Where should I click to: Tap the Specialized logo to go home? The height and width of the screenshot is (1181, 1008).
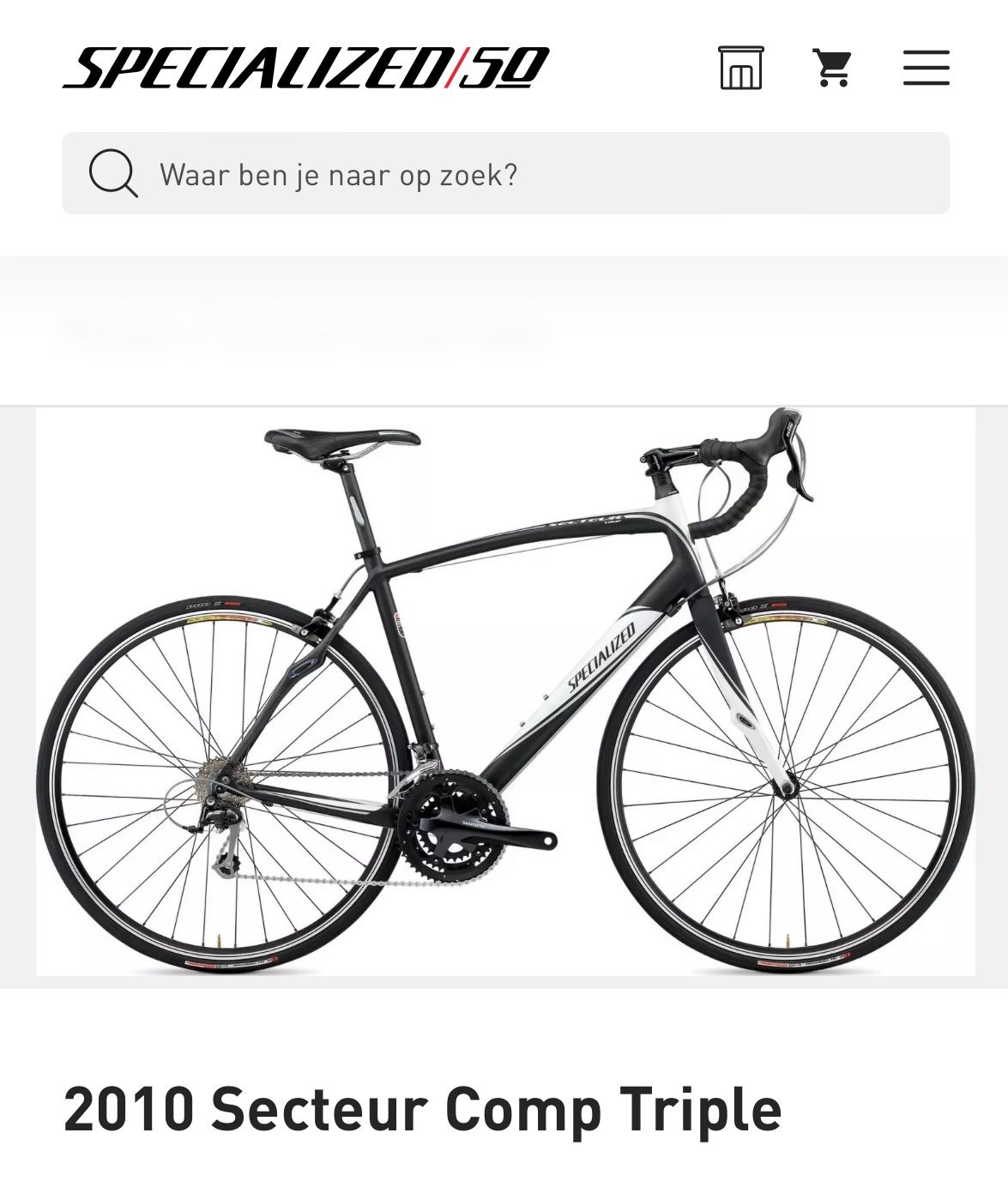(305, 68)
